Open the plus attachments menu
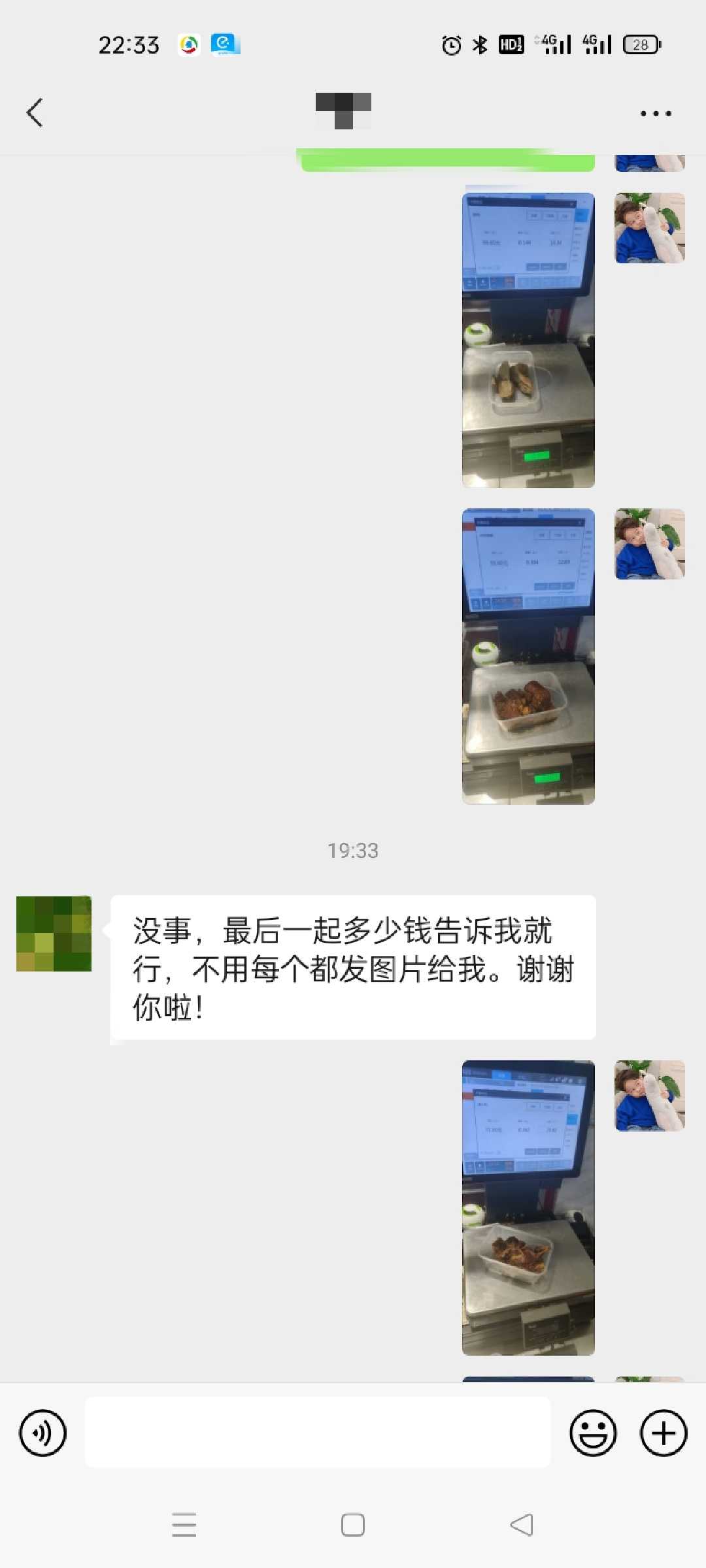This screenshot has height=1568, width=706. tap(664, 1433)
